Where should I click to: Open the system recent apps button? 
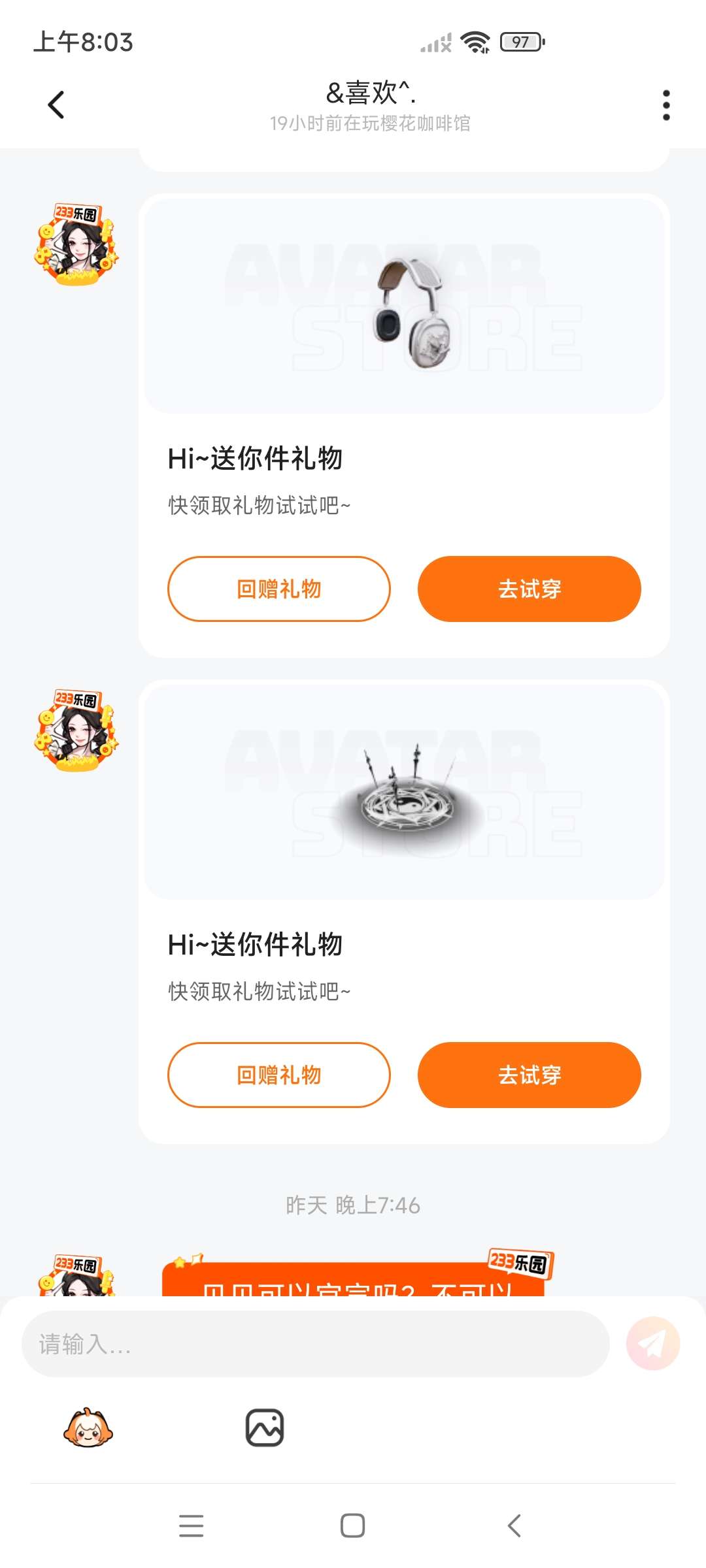tap(191, 1526)
